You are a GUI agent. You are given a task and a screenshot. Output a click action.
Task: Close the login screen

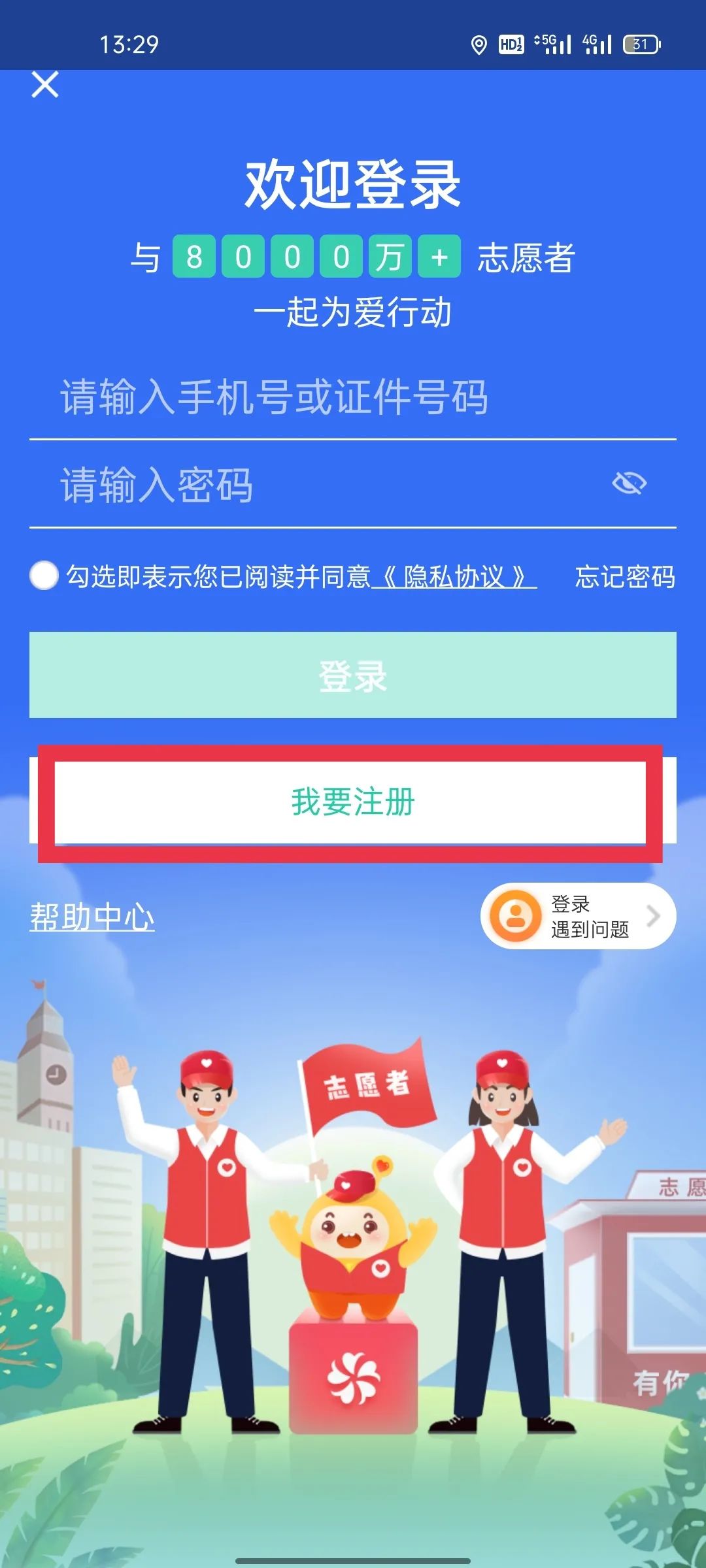(x=45, y=85)
